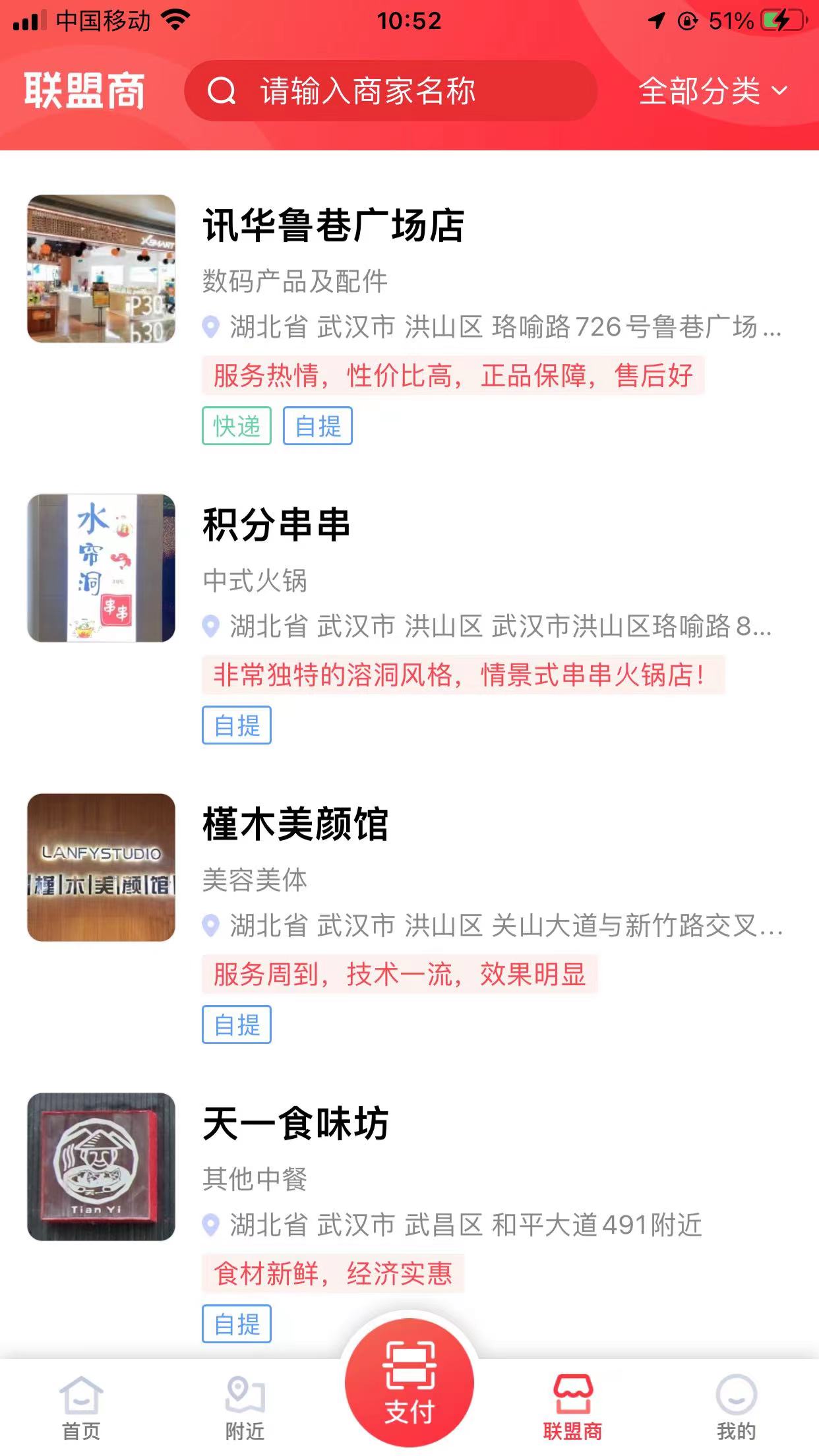View the 槿木美颜馆 beauty shop

(295, 824)
